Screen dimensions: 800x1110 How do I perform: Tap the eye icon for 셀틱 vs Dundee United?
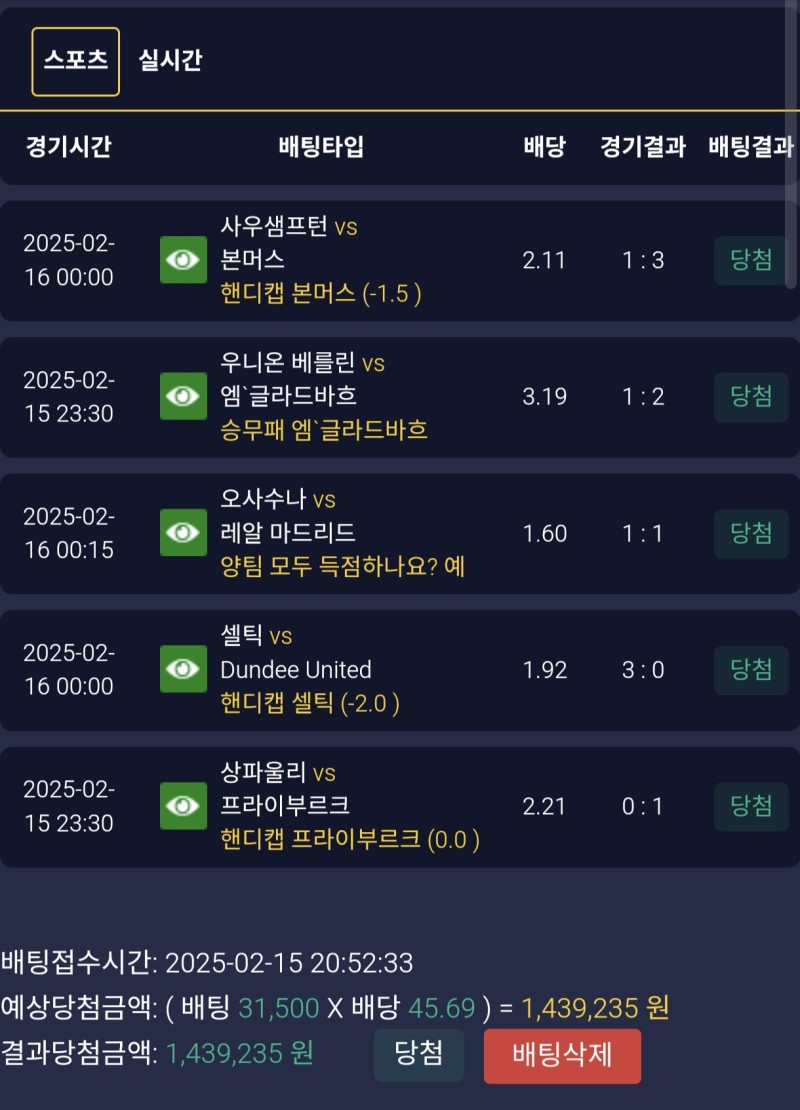click(x=183, y=669)
